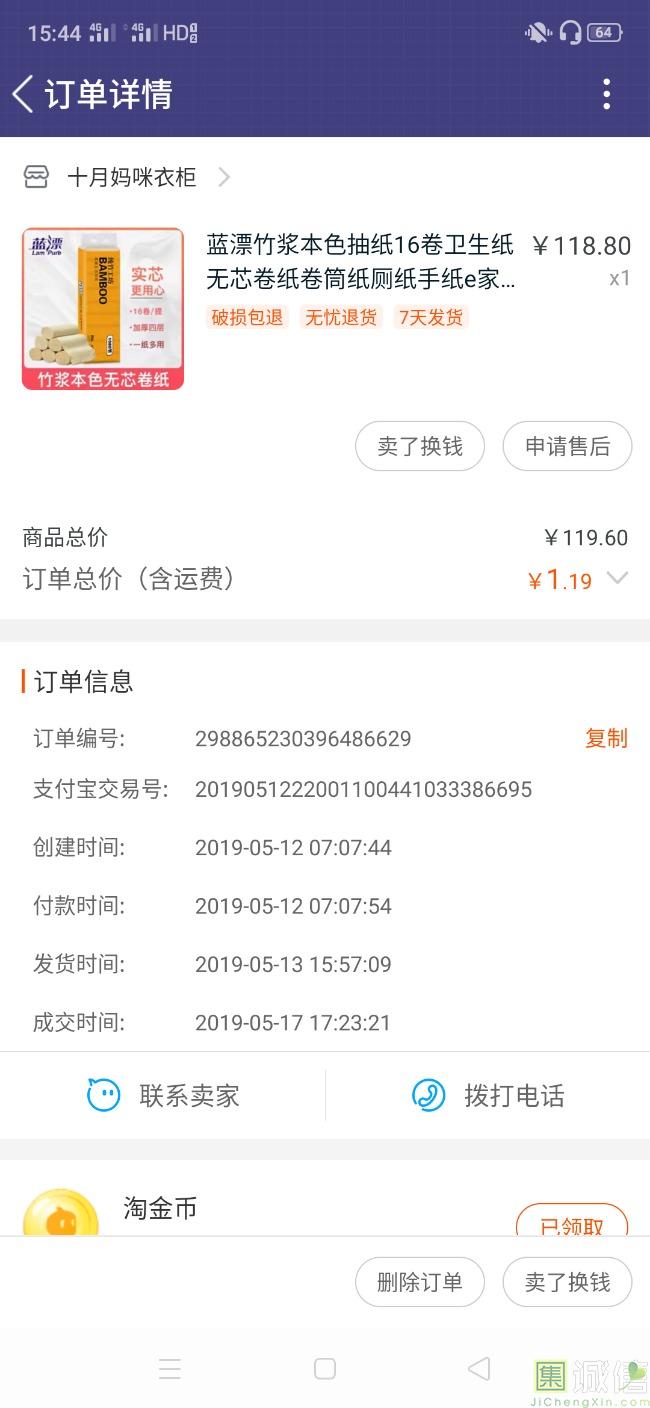This screenshot has width=650, height=1408.
Task: Call the seller with 拨打电话
Action: coord(488,1095)
